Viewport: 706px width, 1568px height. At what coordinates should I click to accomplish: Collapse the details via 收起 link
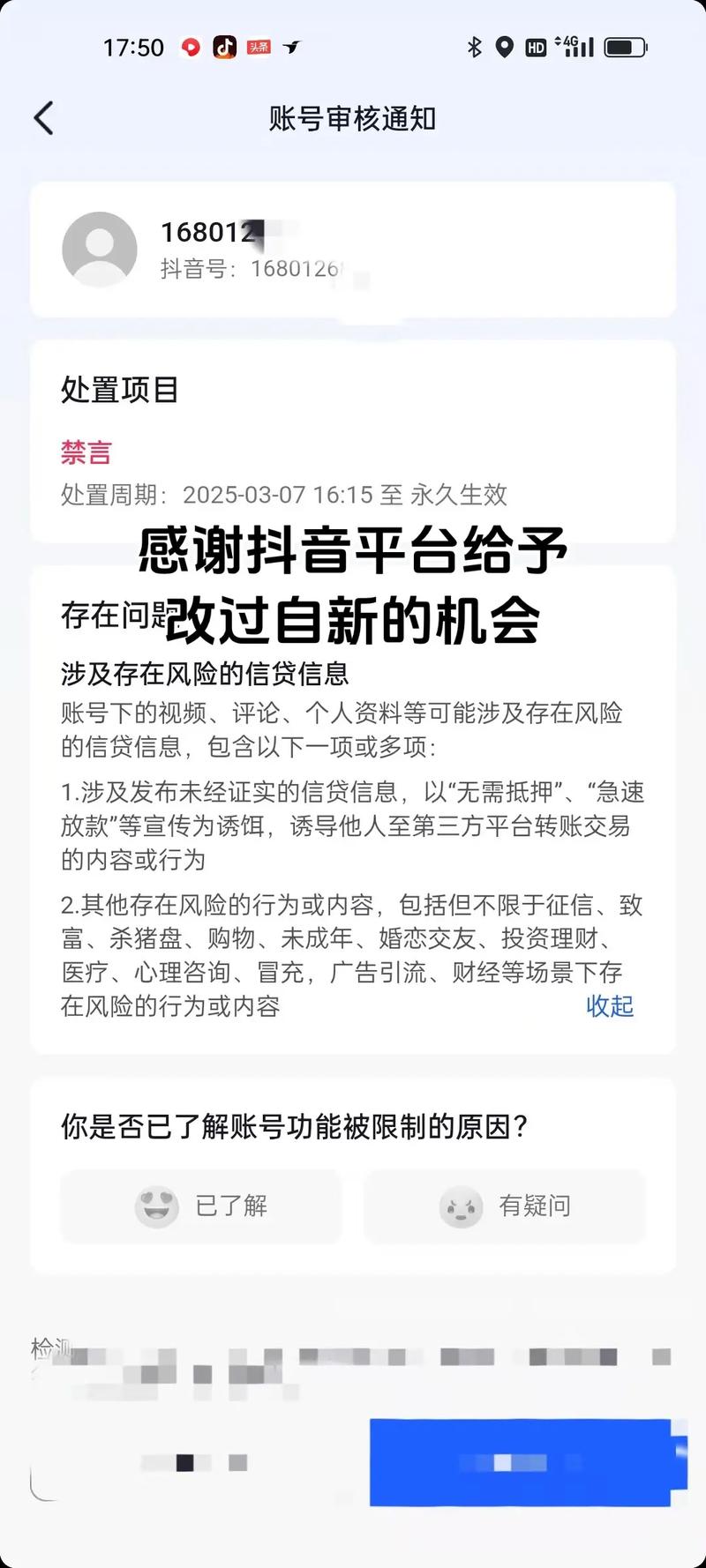coord(610,1005)
